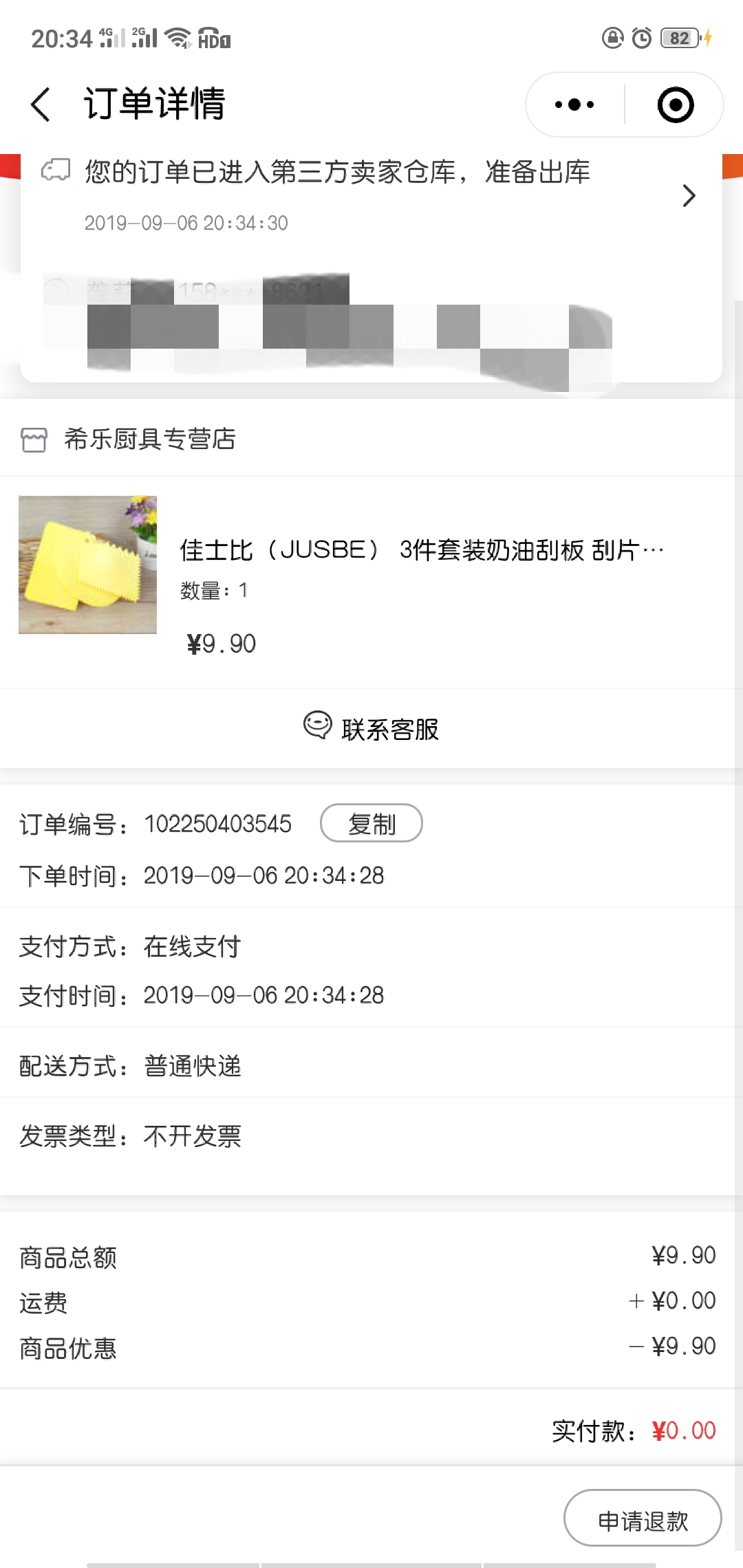
Task: Close the mini program with circle icon
Action: 676,105
